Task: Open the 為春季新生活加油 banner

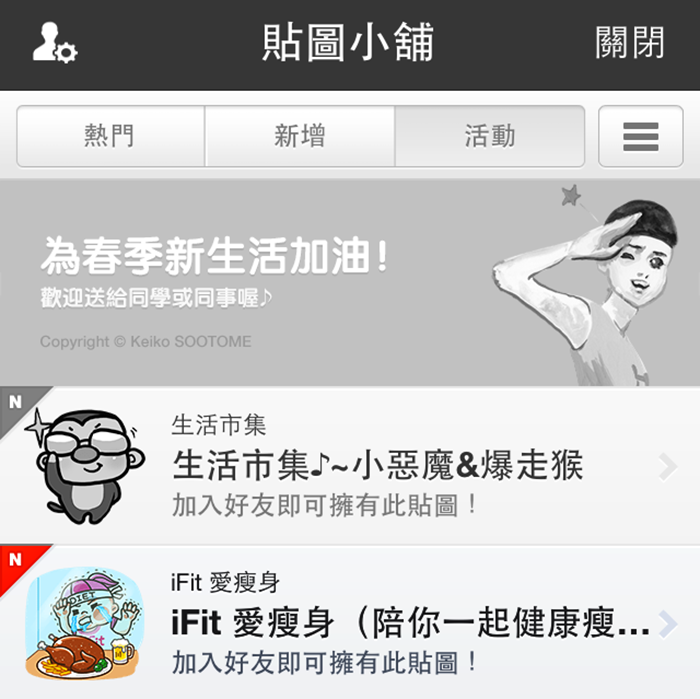Action: click(x=350, y=283)
